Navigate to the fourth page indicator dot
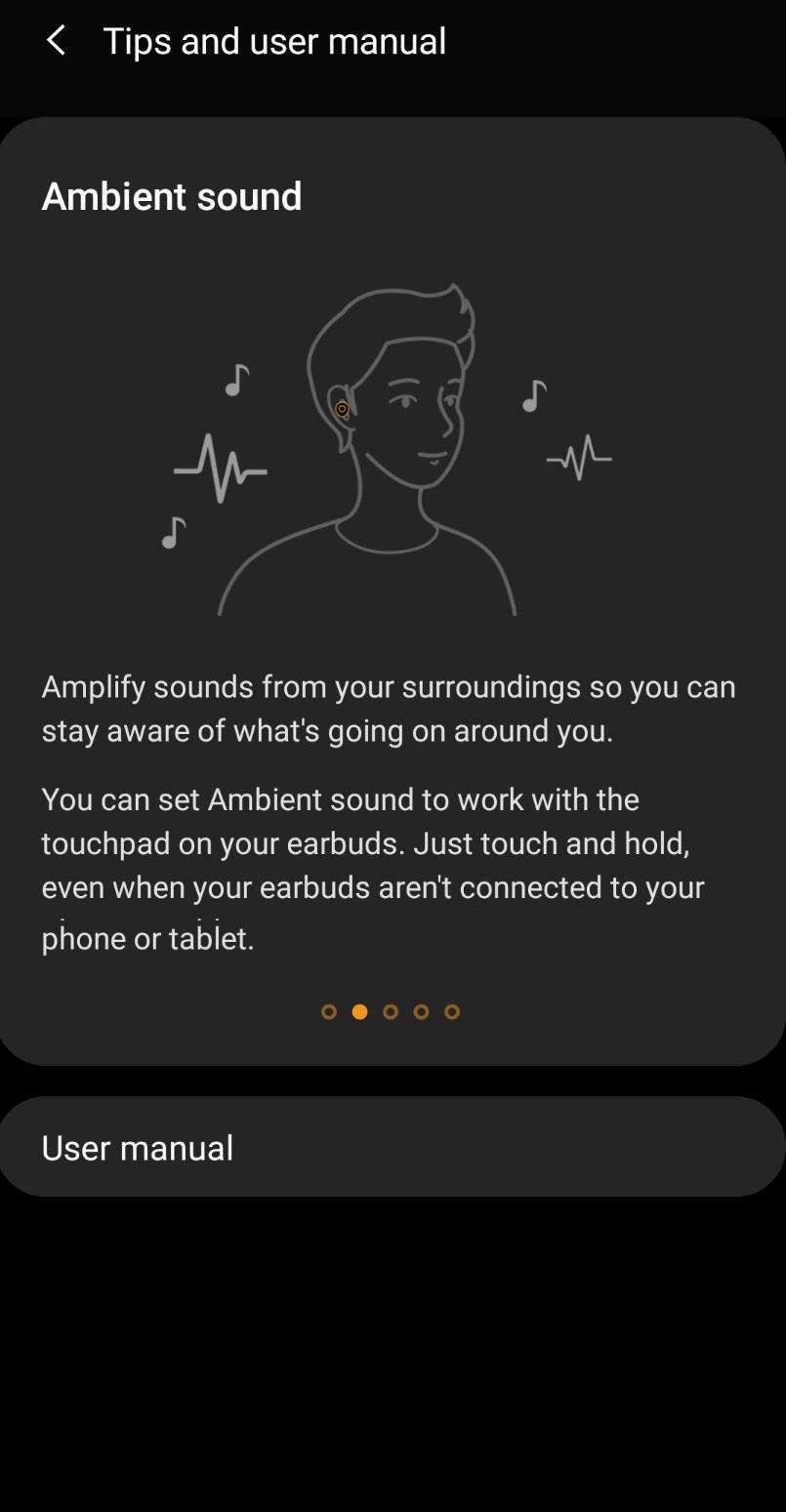Viewport: 786px width, 1512px height. (x=421, y=1012)
